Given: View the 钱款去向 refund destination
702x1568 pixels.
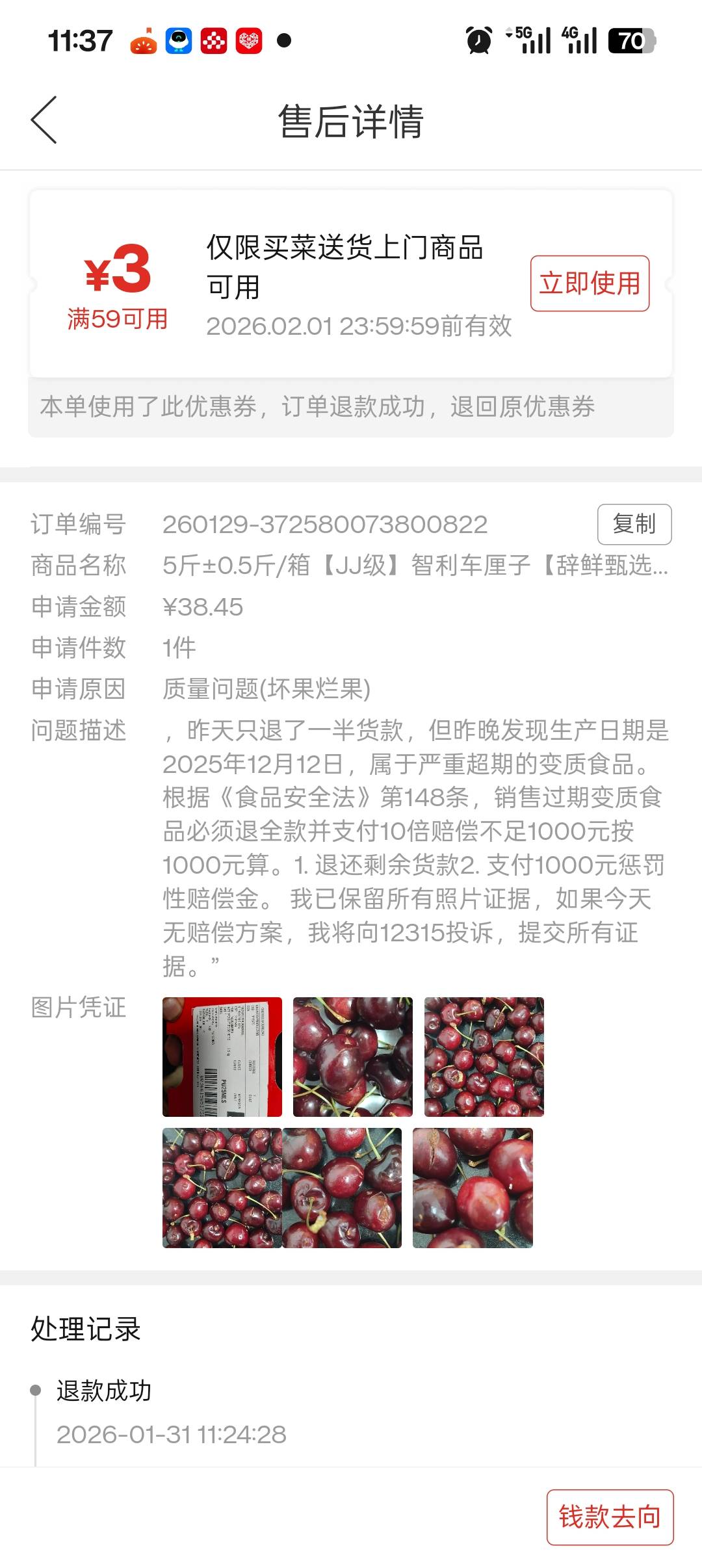Looking at the screenshot, I should point(609,1517).
